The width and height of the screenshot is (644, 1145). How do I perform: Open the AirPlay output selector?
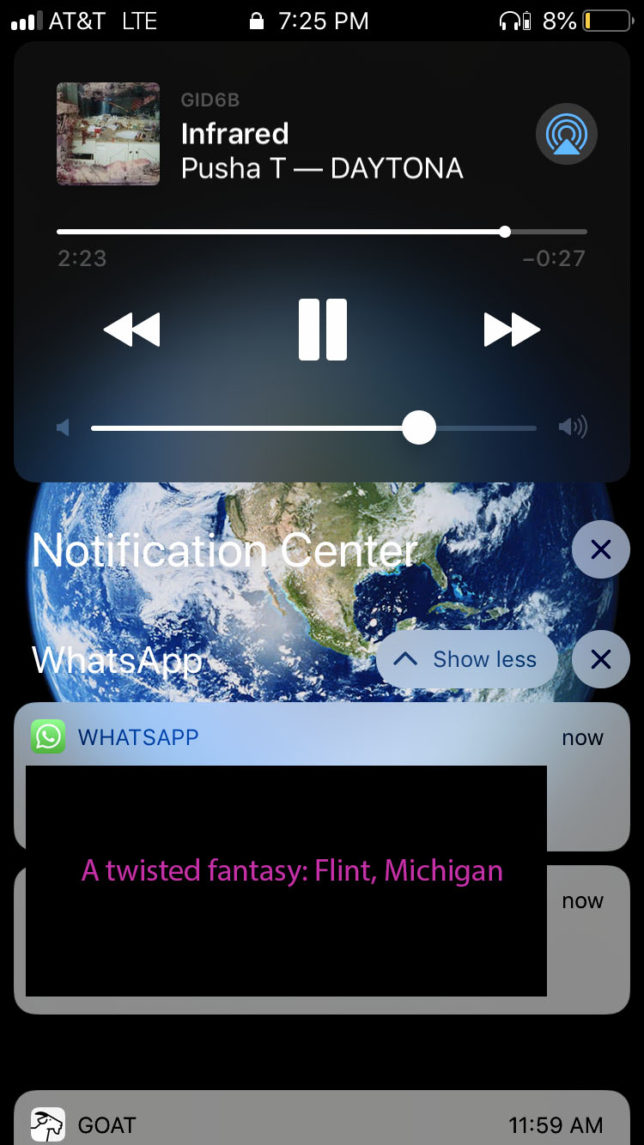[x=566, y=134]
